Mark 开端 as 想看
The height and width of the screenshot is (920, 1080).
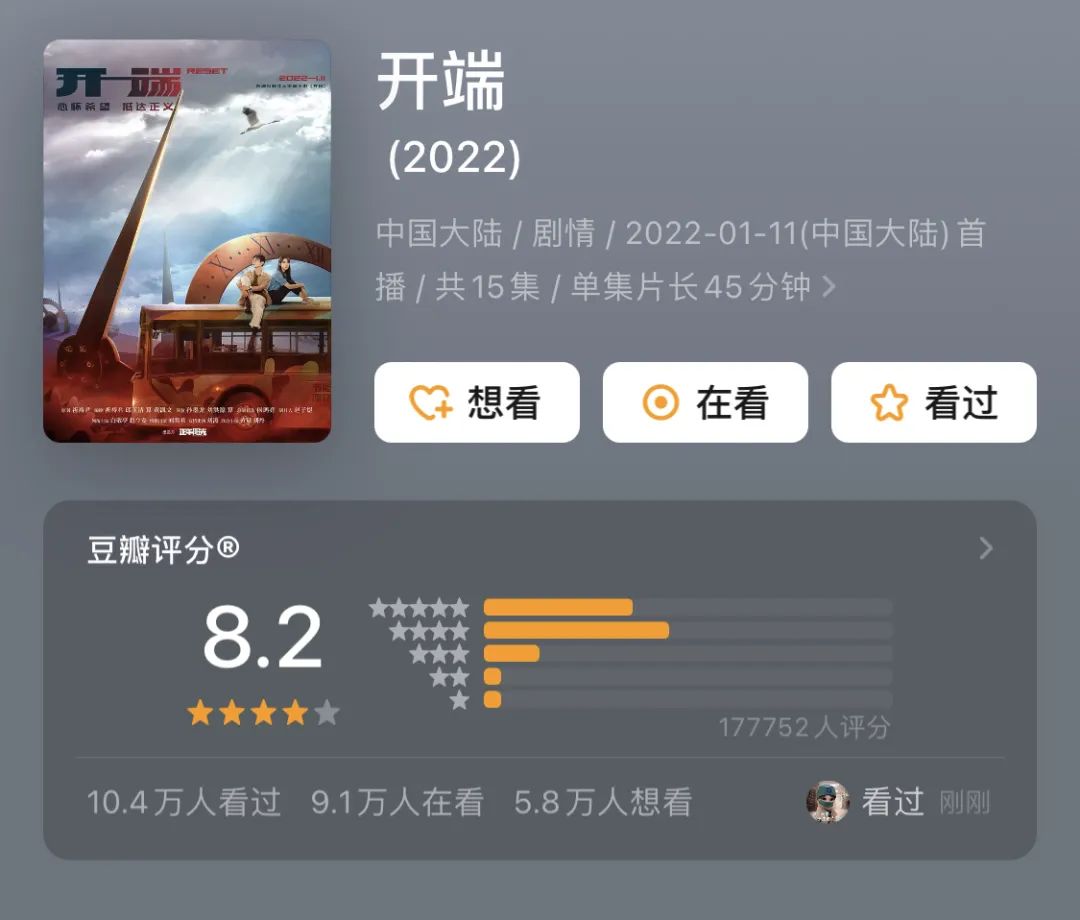(477, 402)
